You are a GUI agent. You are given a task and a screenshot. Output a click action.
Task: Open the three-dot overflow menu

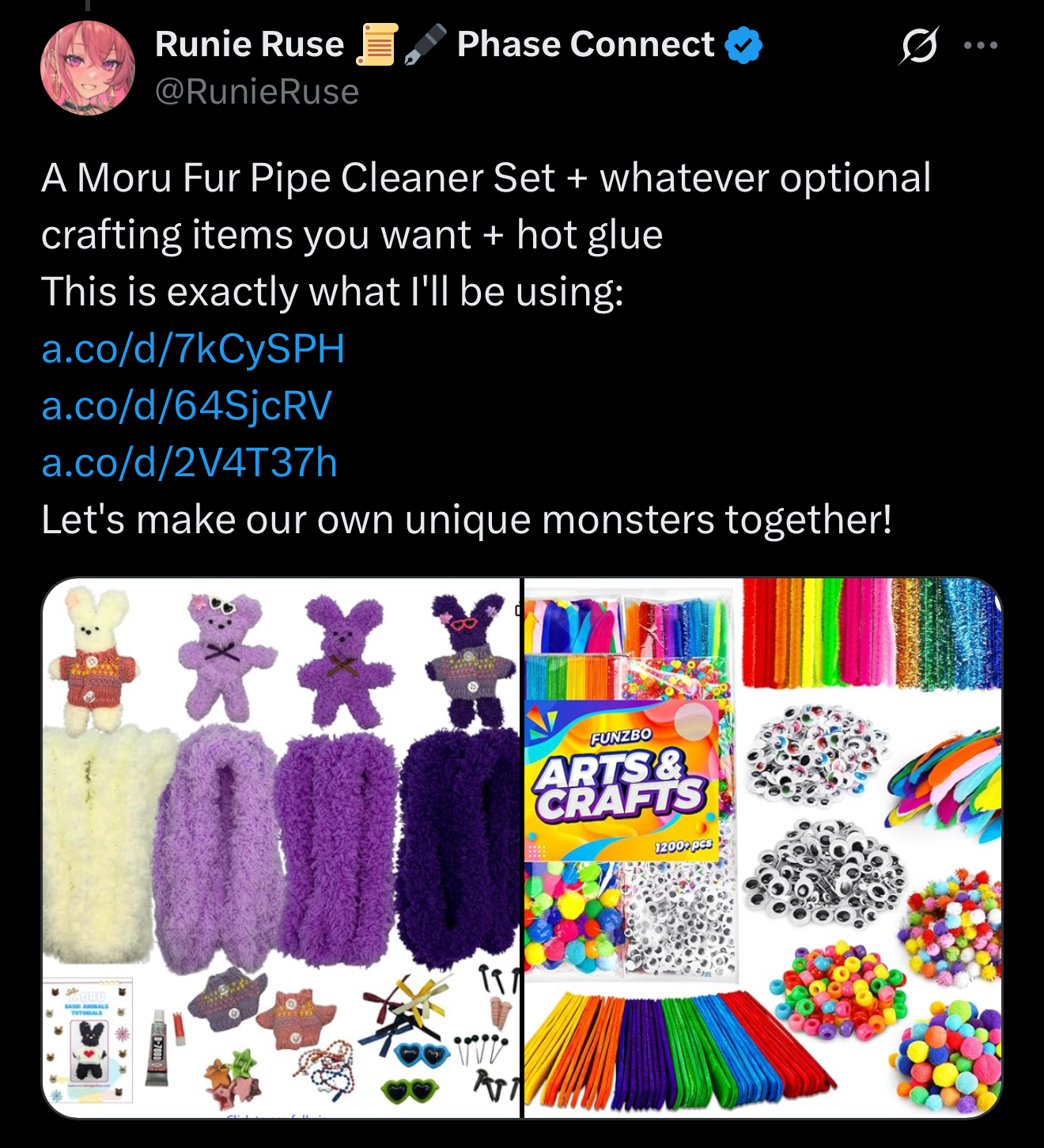pyautogui.click(x=981, y=45)
